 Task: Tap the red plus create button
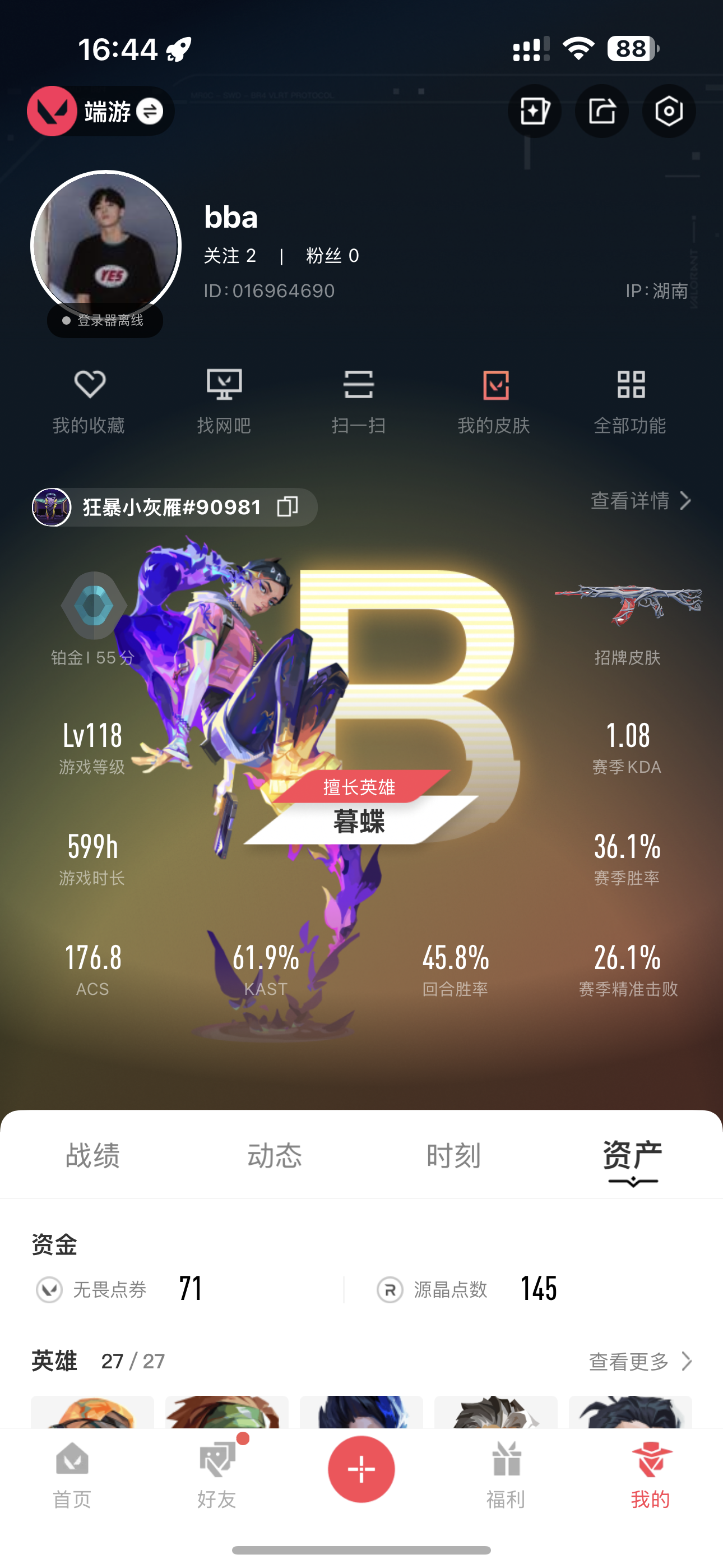361,1469
